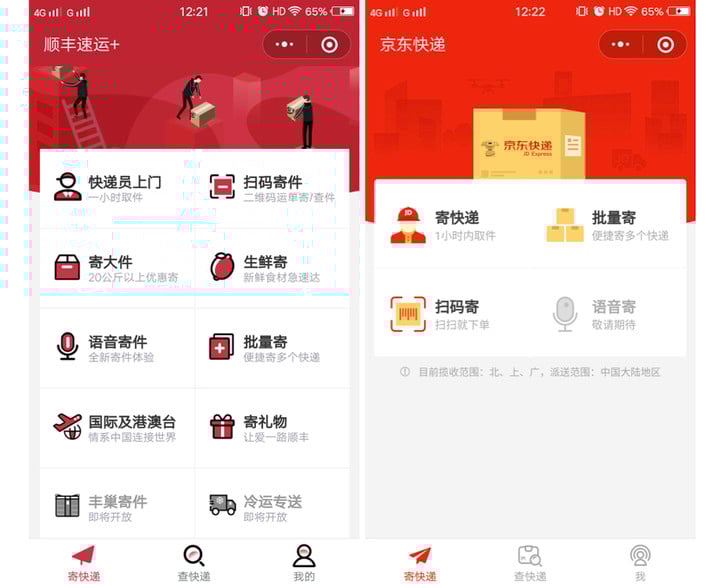
Task: Open the 顺丰速运+ mini program more menu
Action: pos(285,45)
